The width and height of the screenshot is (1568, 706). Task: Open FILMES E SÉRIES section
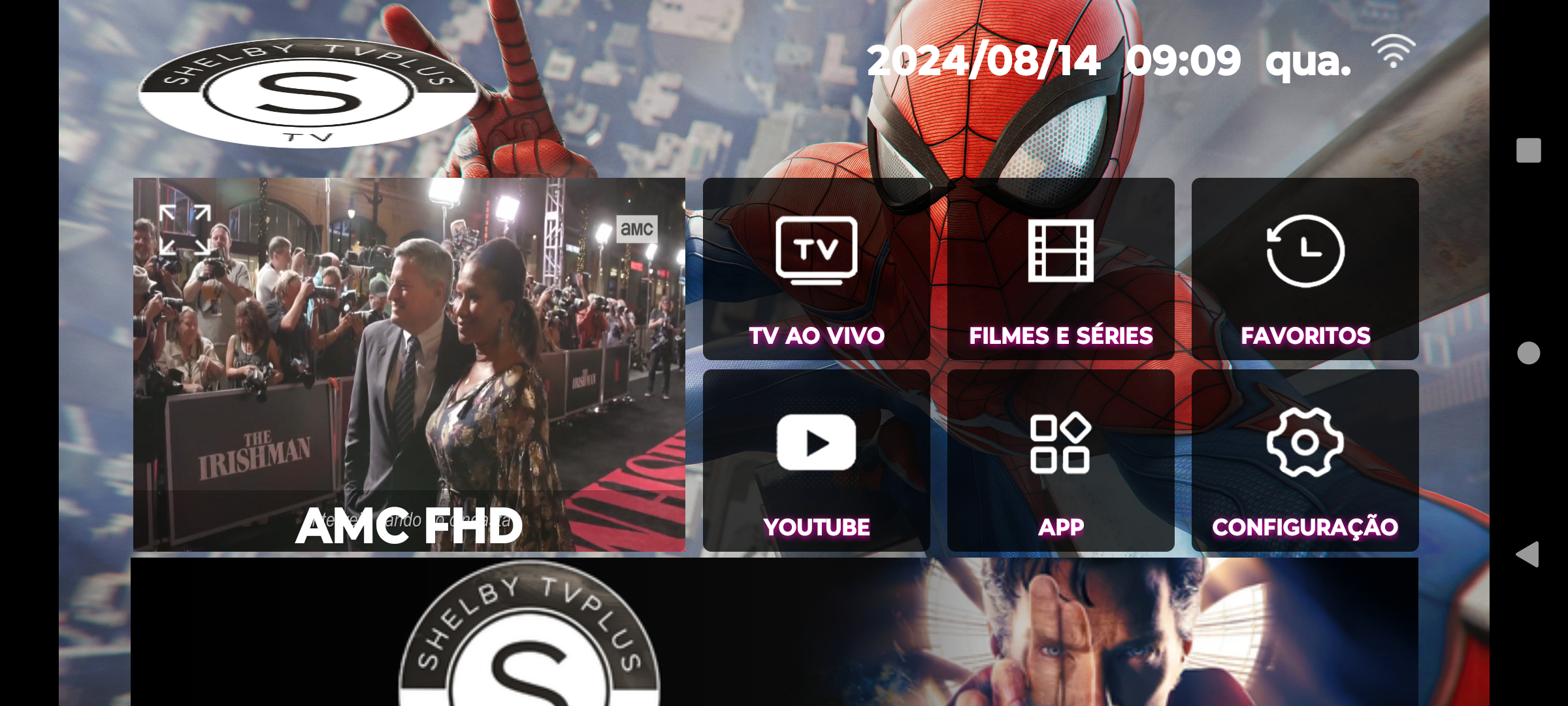[x=1060, y=269]
